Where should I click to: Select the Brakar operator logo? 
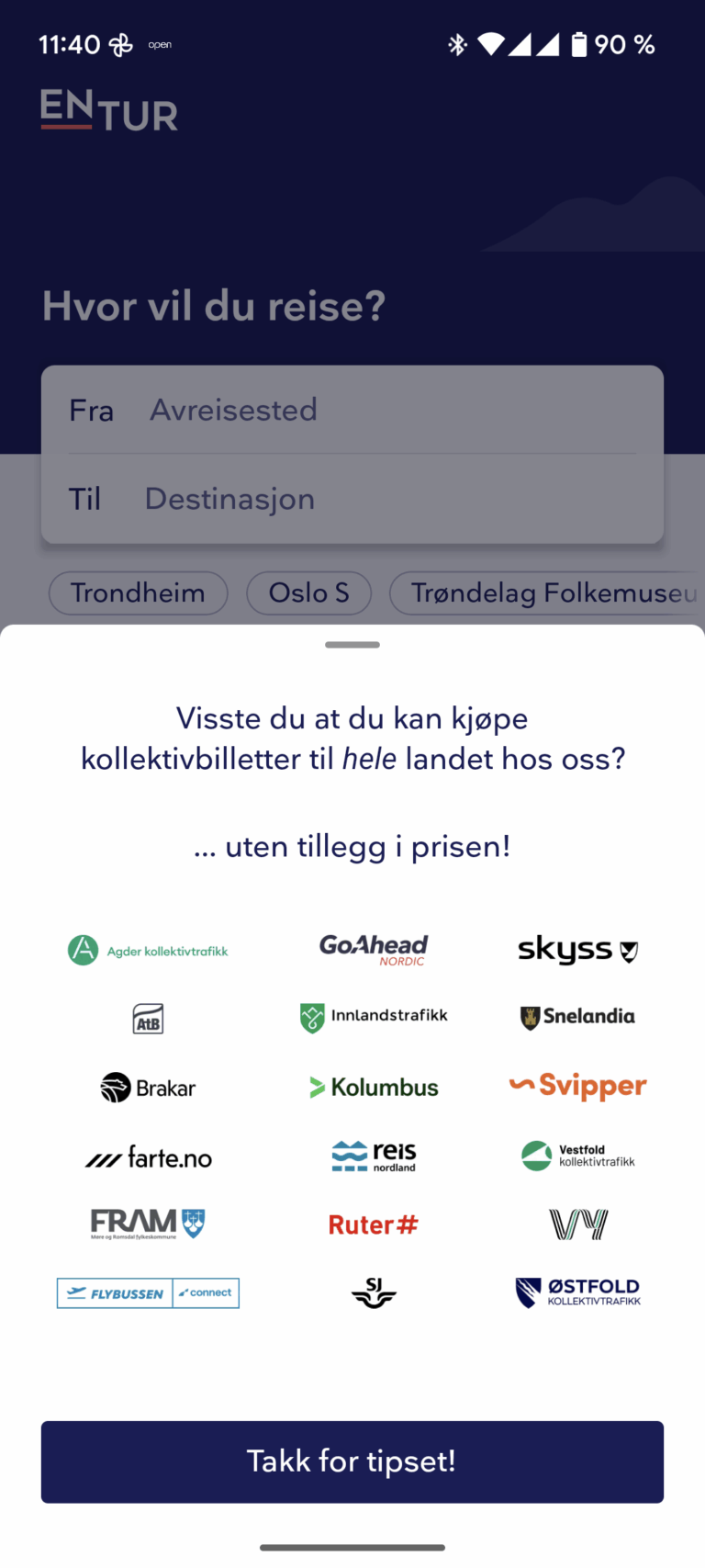tap(148, 1087)
